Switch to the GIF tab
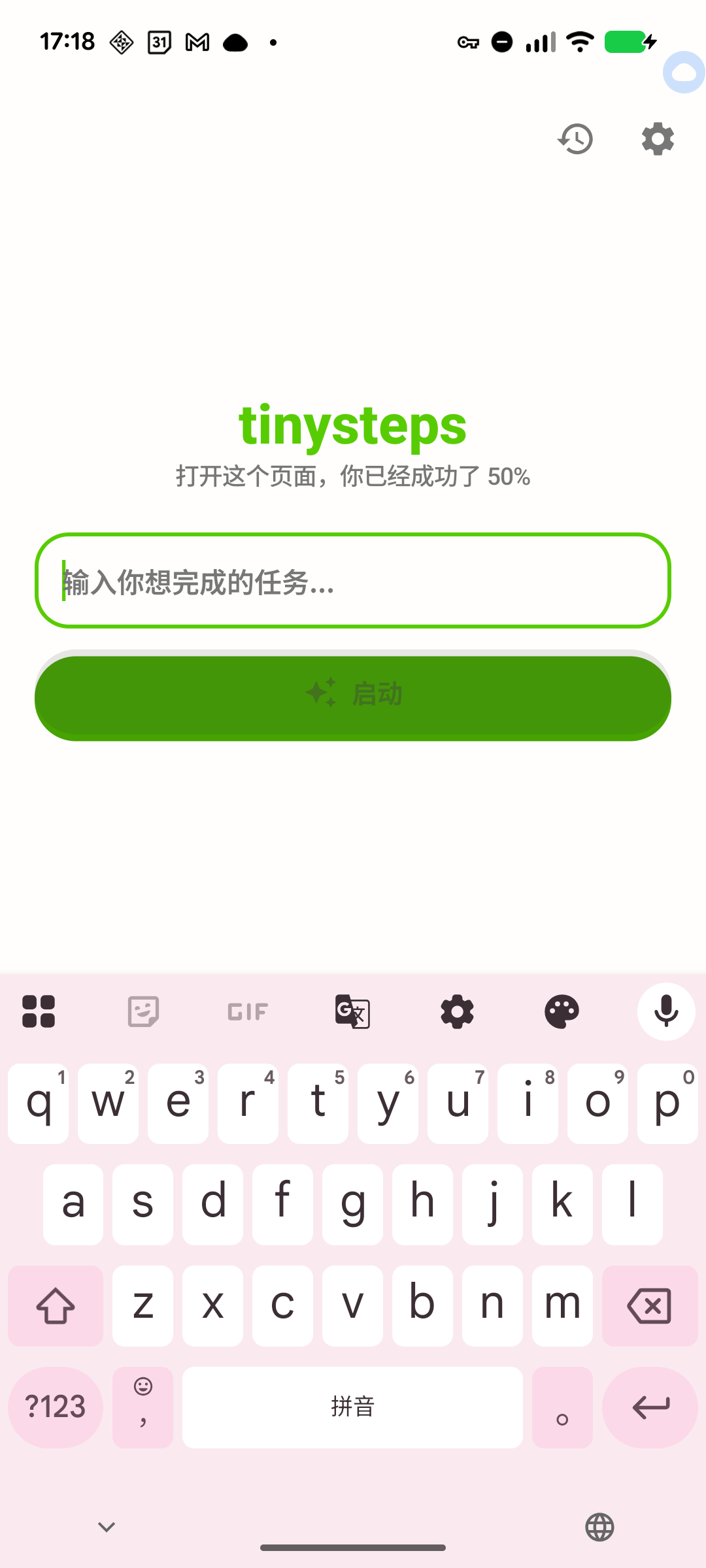The width and height of the screenshot is (706, 1568). pos(247,1011)
